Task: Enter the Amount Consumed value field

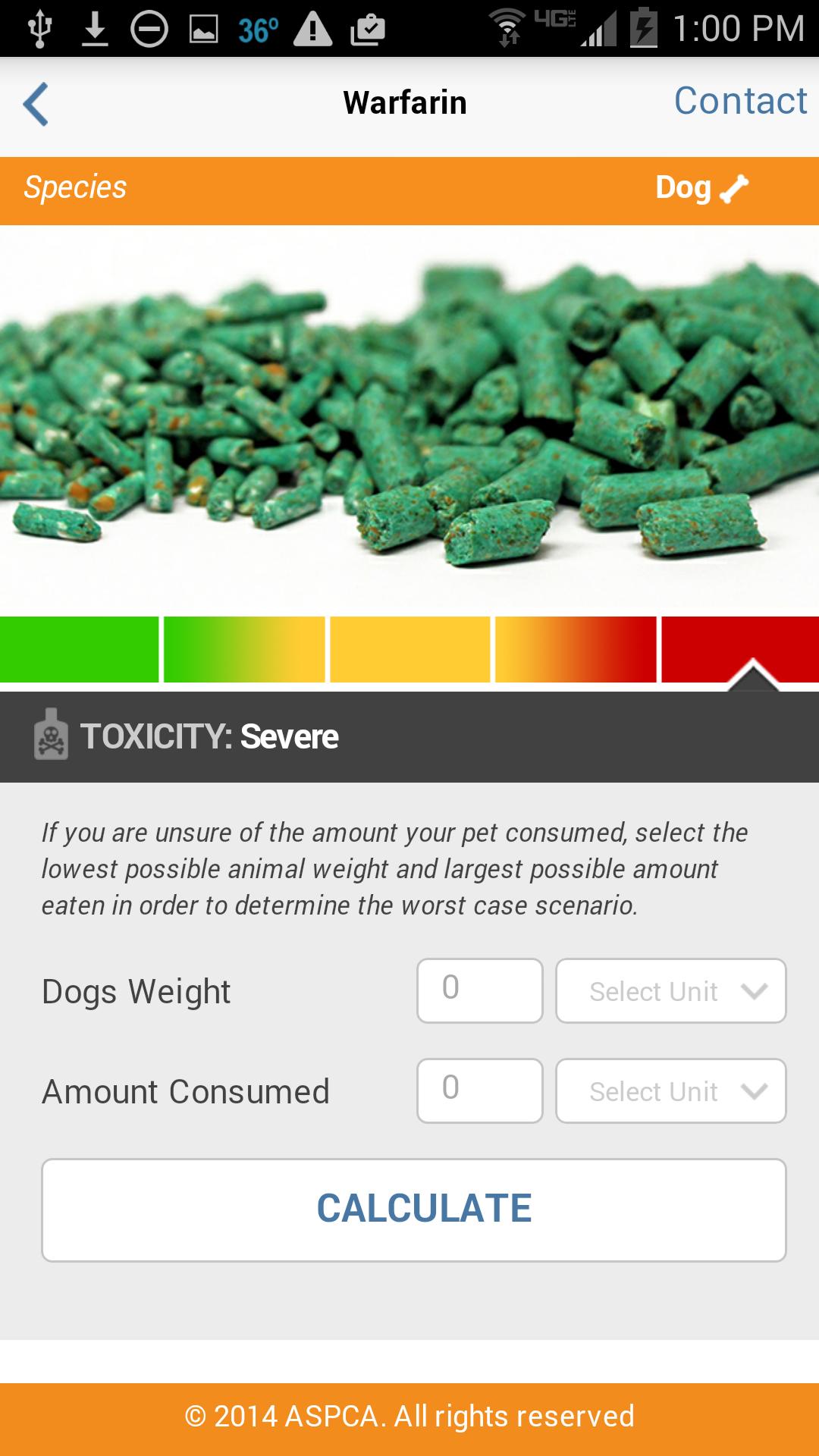Action: pos(479,1090)
